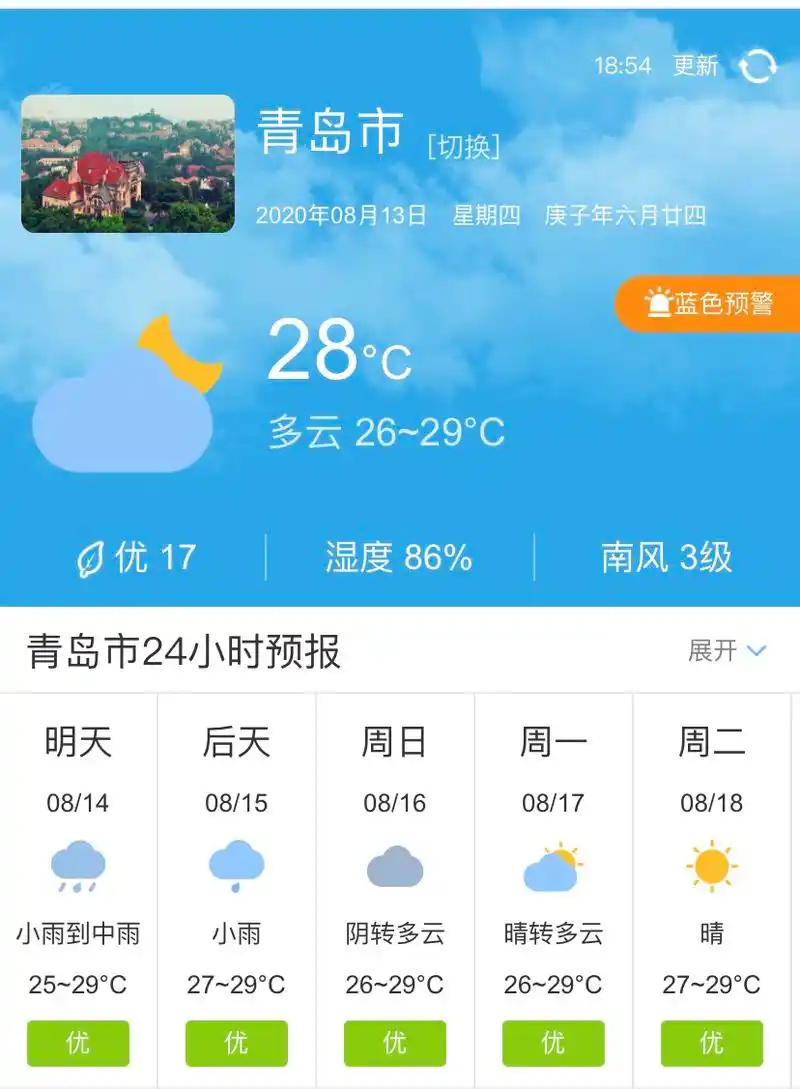Click the alarm siren icon on the warning badge
Screen dimensions: 800x1089
click(x=661, y=305)
